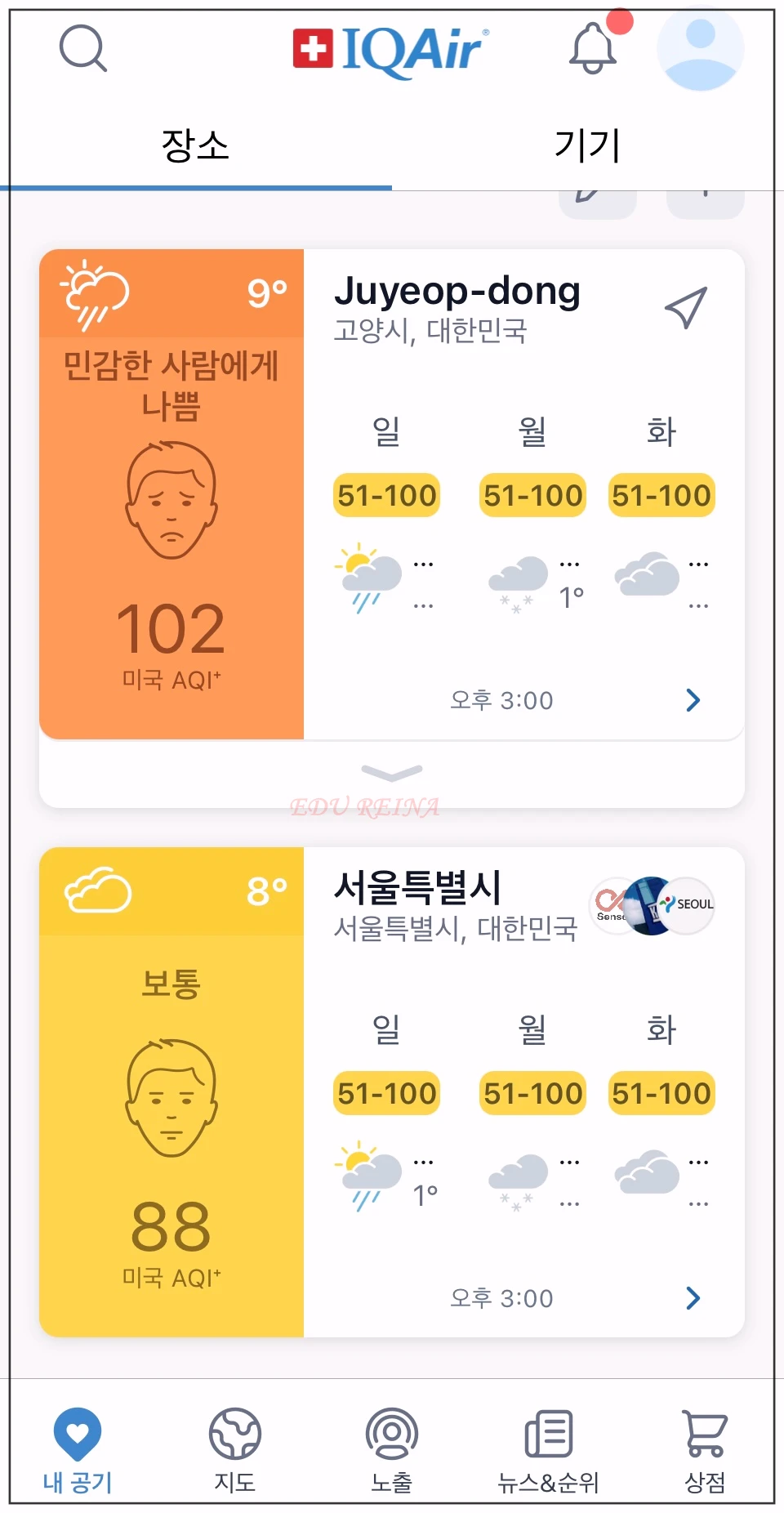Tap the 오후 3:00 hourly forecast label
This screenshot has width=784, height=1513.
502,699
